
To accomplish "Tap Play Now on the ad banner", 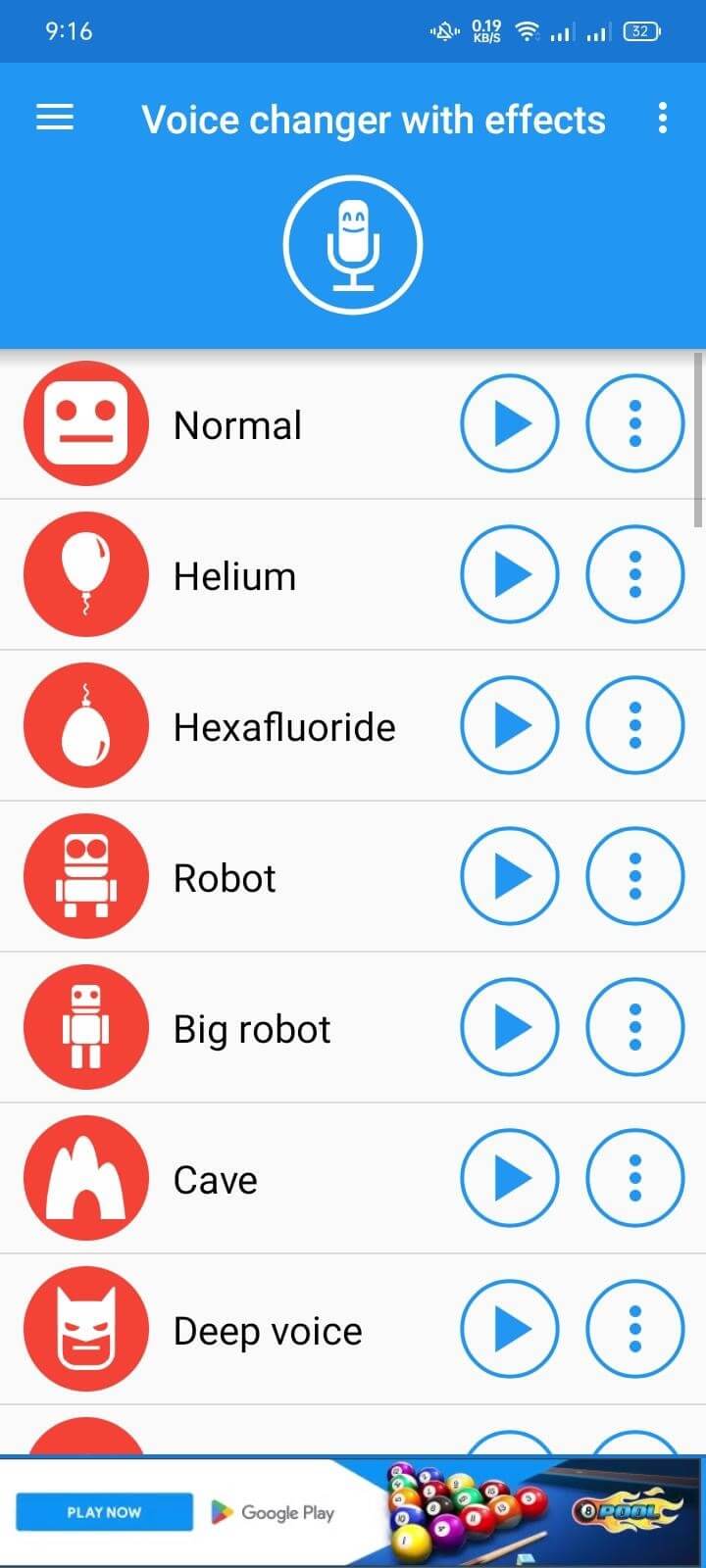I will pos(104,1512).
